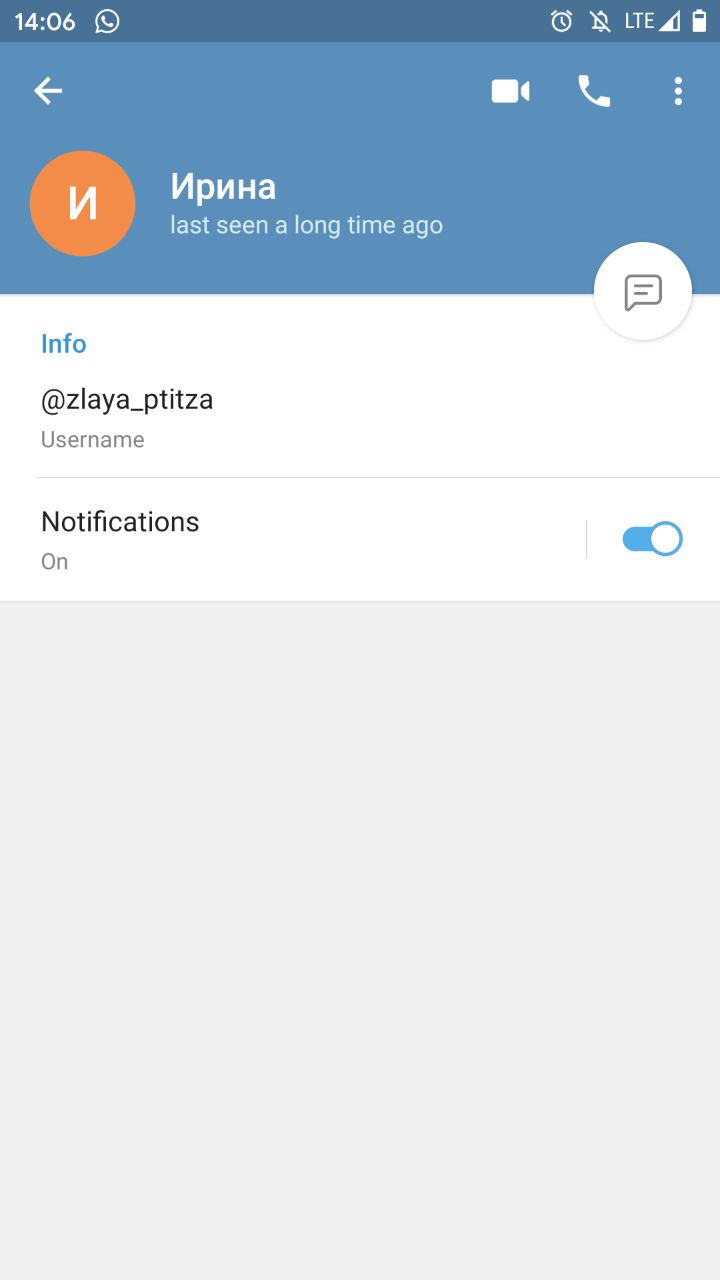Open the three-dot overflow menu
The height and width of the screenshot is (1280, 720).
(x=678, y=91)
